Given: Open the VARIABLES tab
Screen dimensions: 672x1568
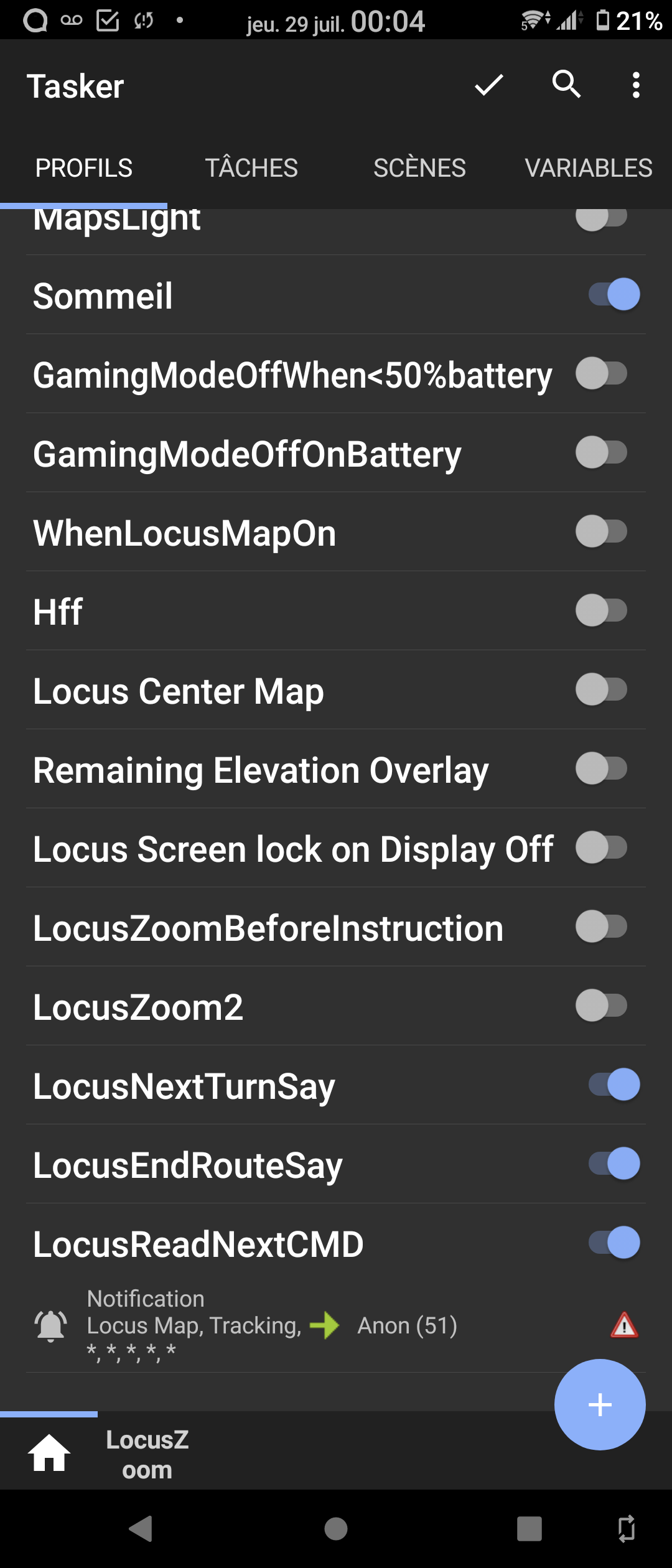Looking at the screenshot, I should point(588,168).
